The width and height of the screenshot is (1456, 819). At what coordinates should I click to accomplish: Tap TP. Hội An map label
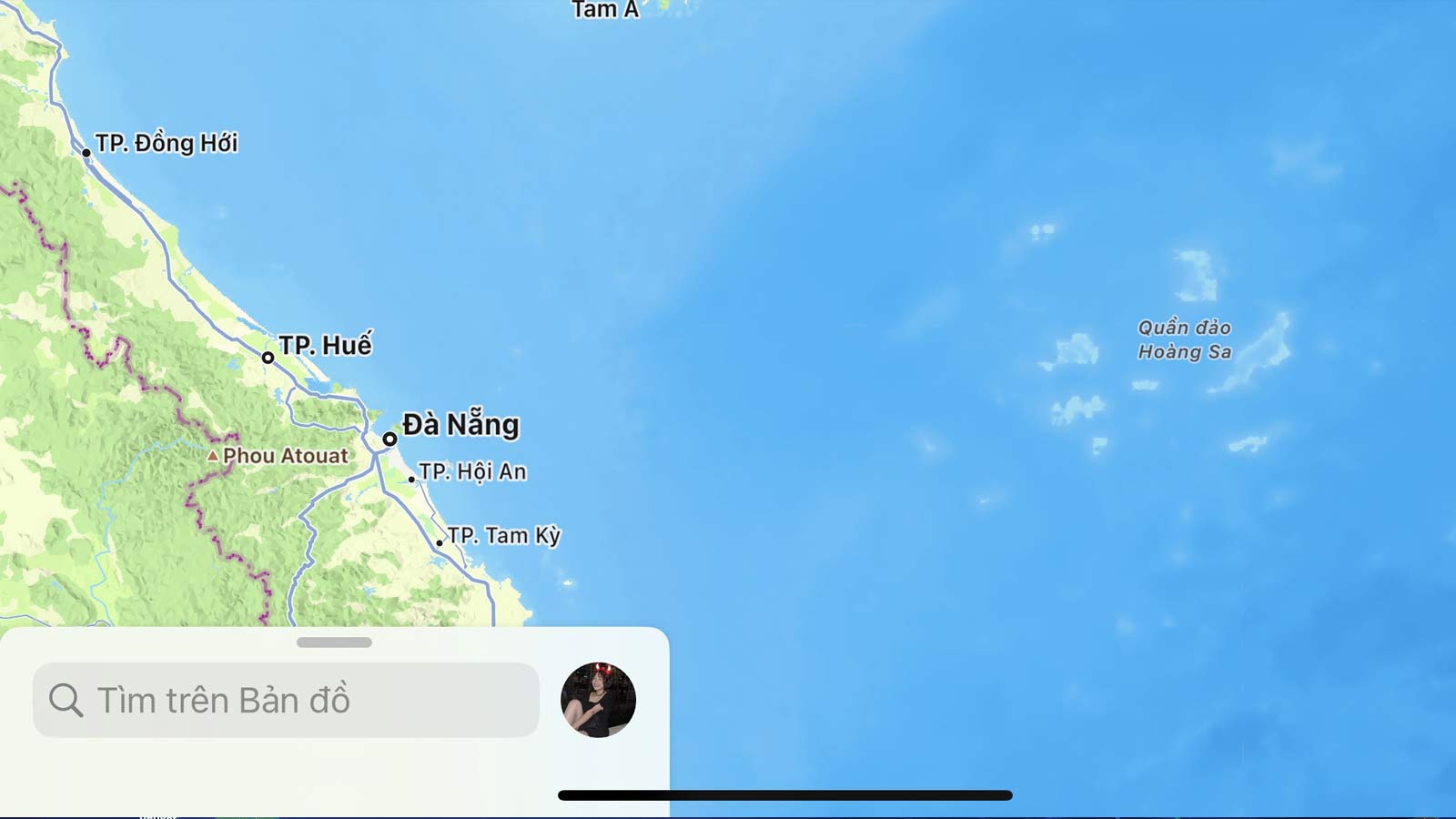tap(471, 471)
